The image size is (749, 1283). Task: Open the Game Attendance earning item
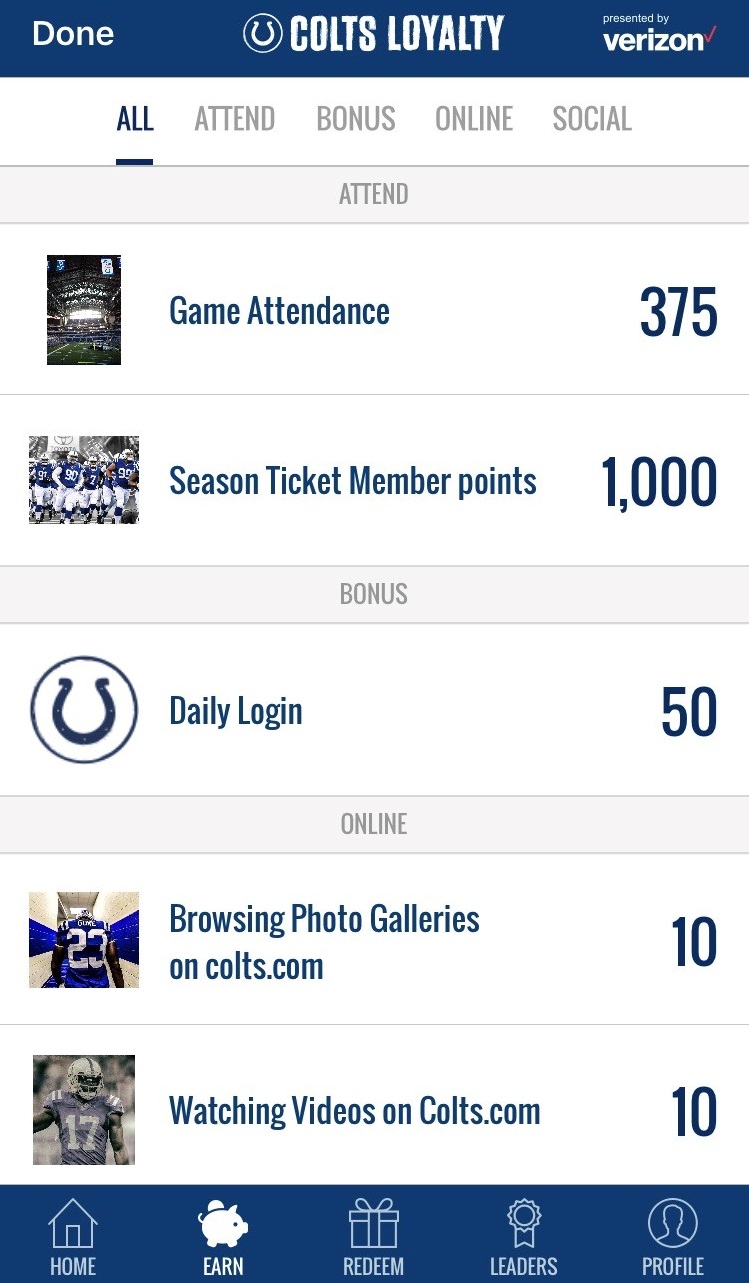coord(280,310)
